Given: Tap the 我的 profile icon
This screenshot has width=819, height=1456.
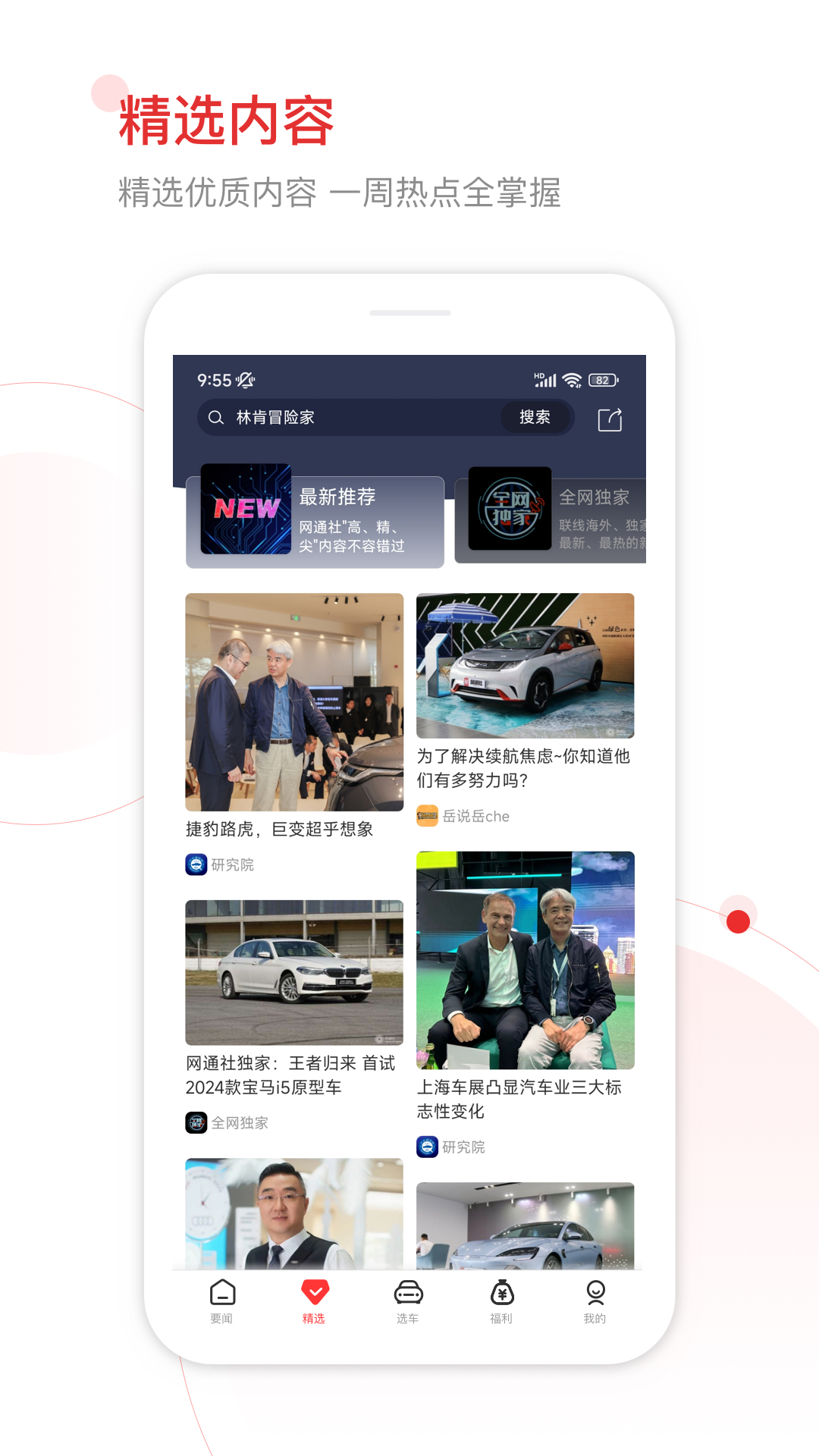Looking at the screenshot, I should (596, 1293).
